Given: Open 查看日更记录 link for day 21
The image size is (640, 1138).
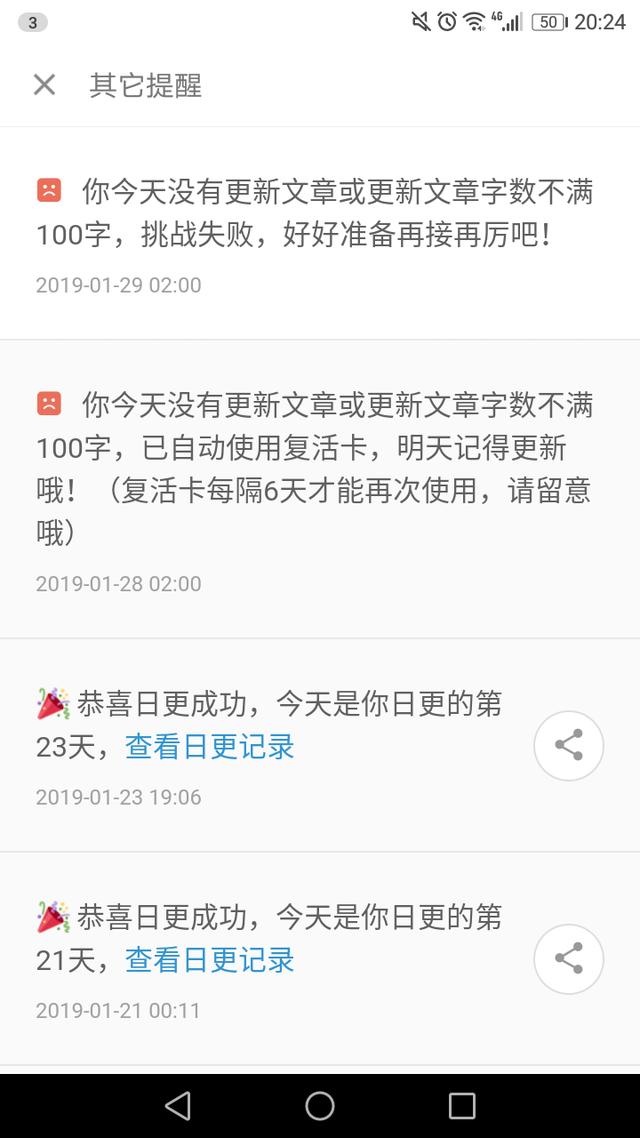Looking at the screenshot, I should (209, 960).
